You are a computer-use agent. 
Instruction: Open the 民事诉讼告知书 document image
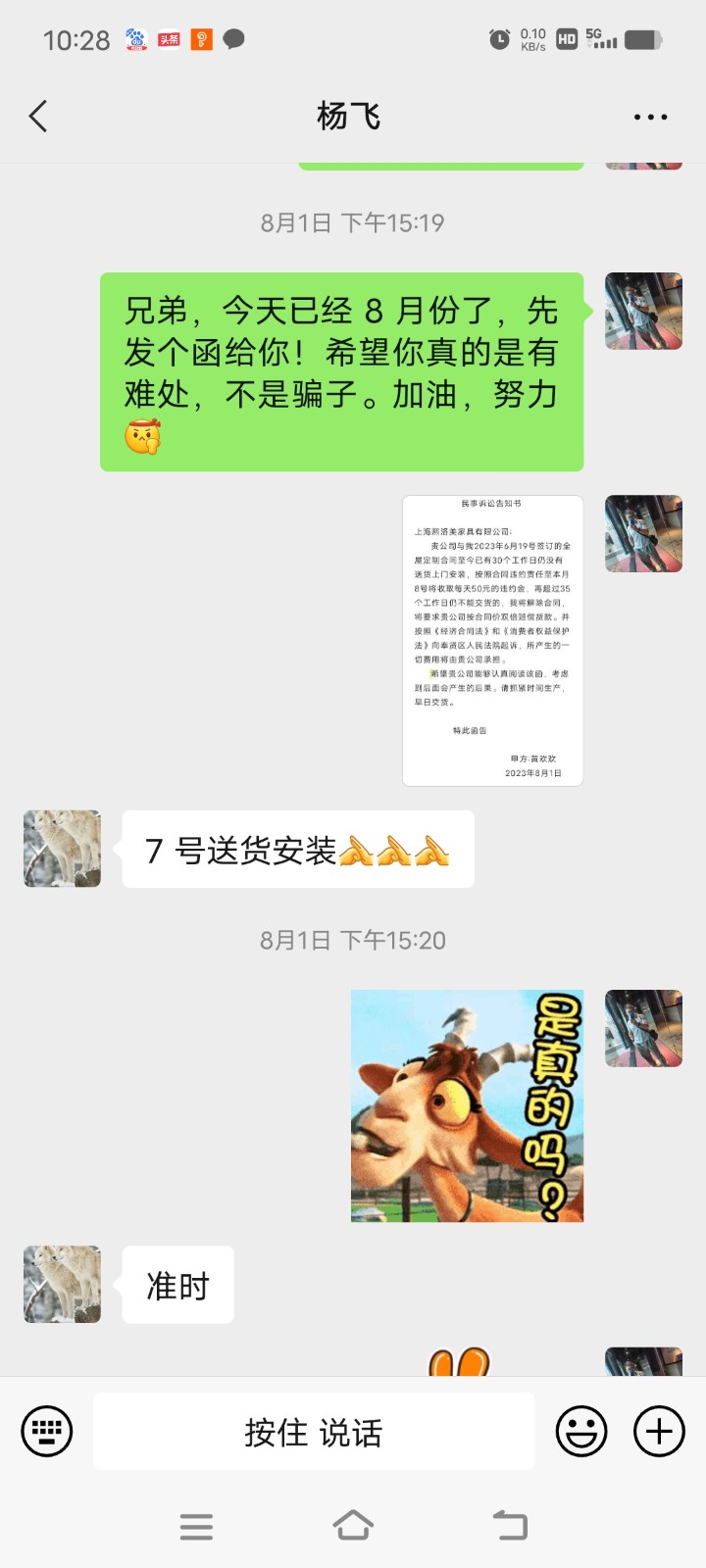pos(492,640)
